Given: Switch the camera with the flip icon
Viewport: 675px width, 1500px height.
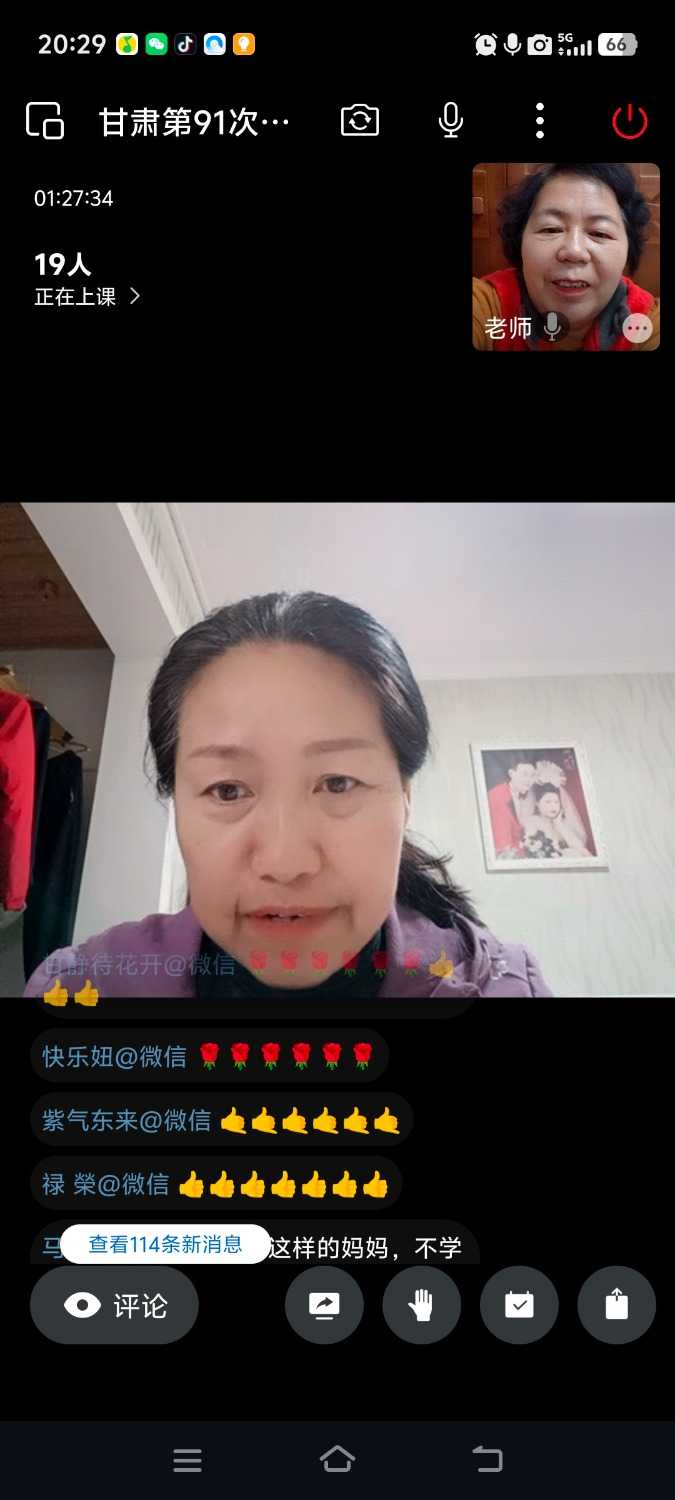Looking at the screenshot, I should pyautogui.click(x=360, y=121).
